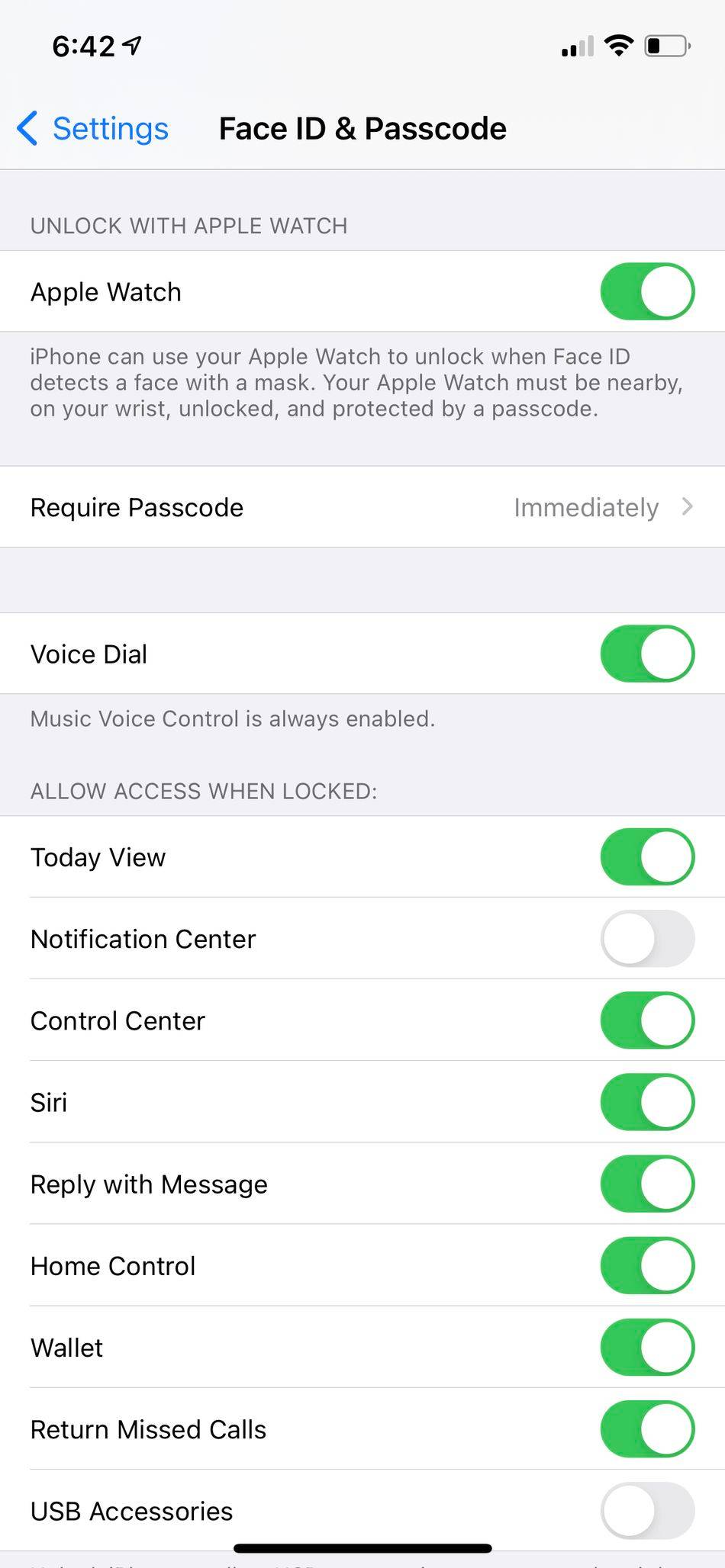
Task: Switch off Reply with Message
Action: pyautogui.click(x=646, y=1184)
